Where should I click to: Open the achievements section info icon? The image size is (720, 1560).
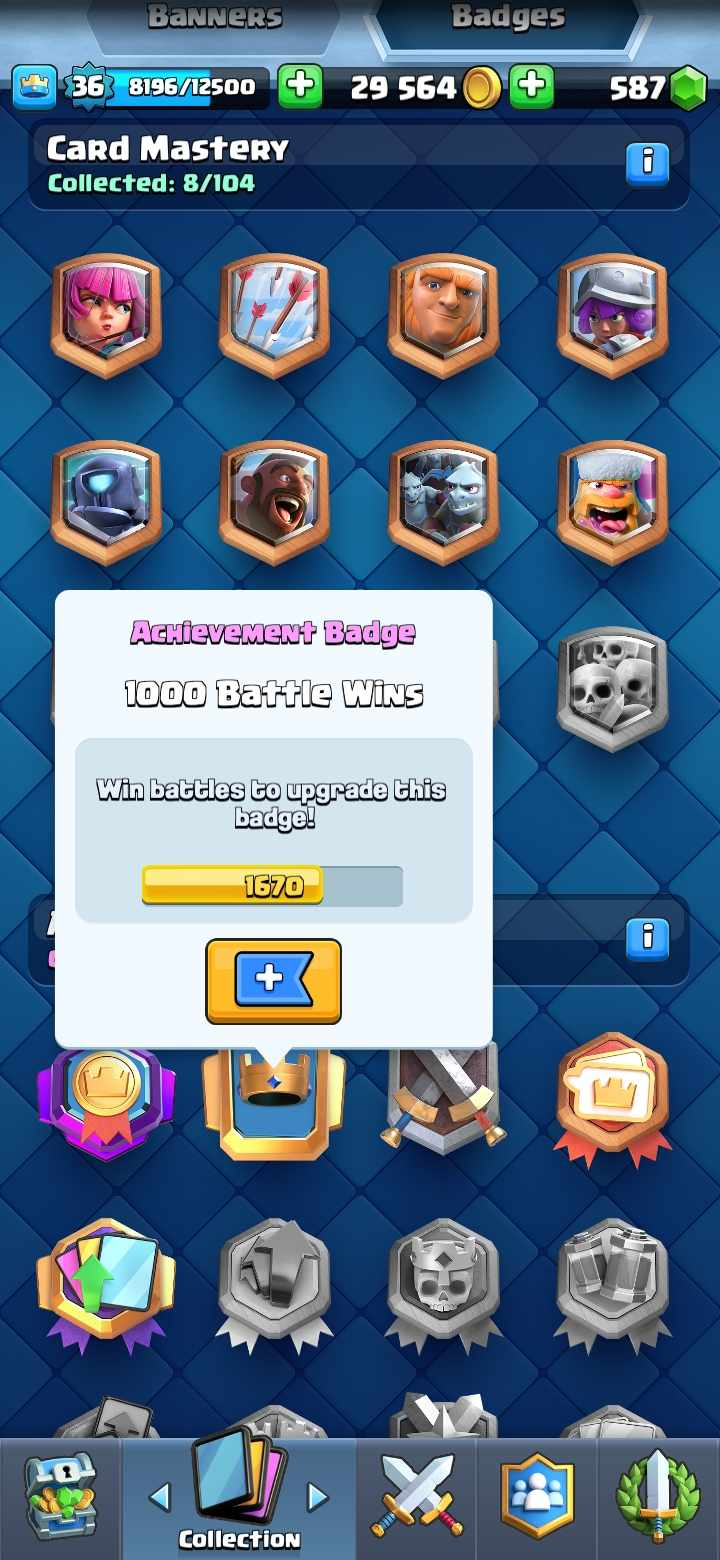click(x=647, y=939)
